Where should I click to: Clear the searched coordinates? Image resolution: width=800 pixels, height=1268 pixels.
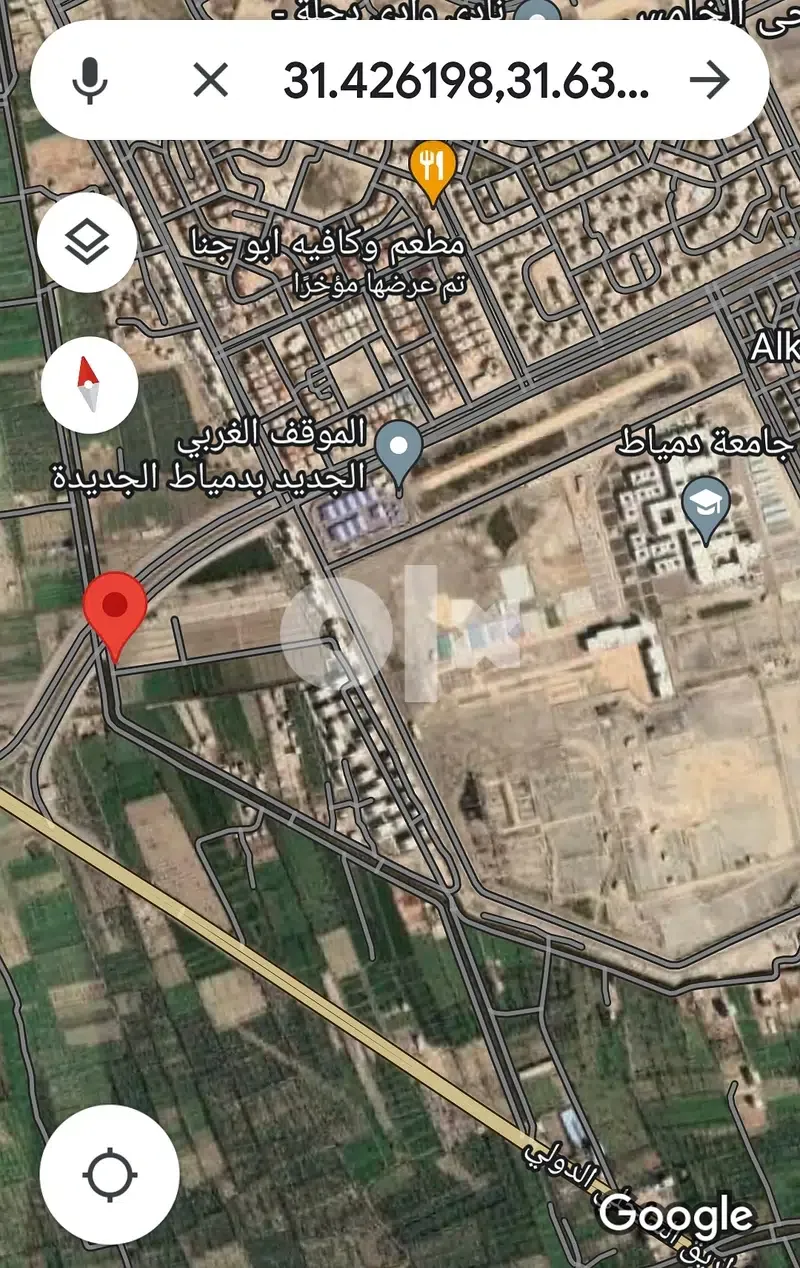[x=210, y=80]
